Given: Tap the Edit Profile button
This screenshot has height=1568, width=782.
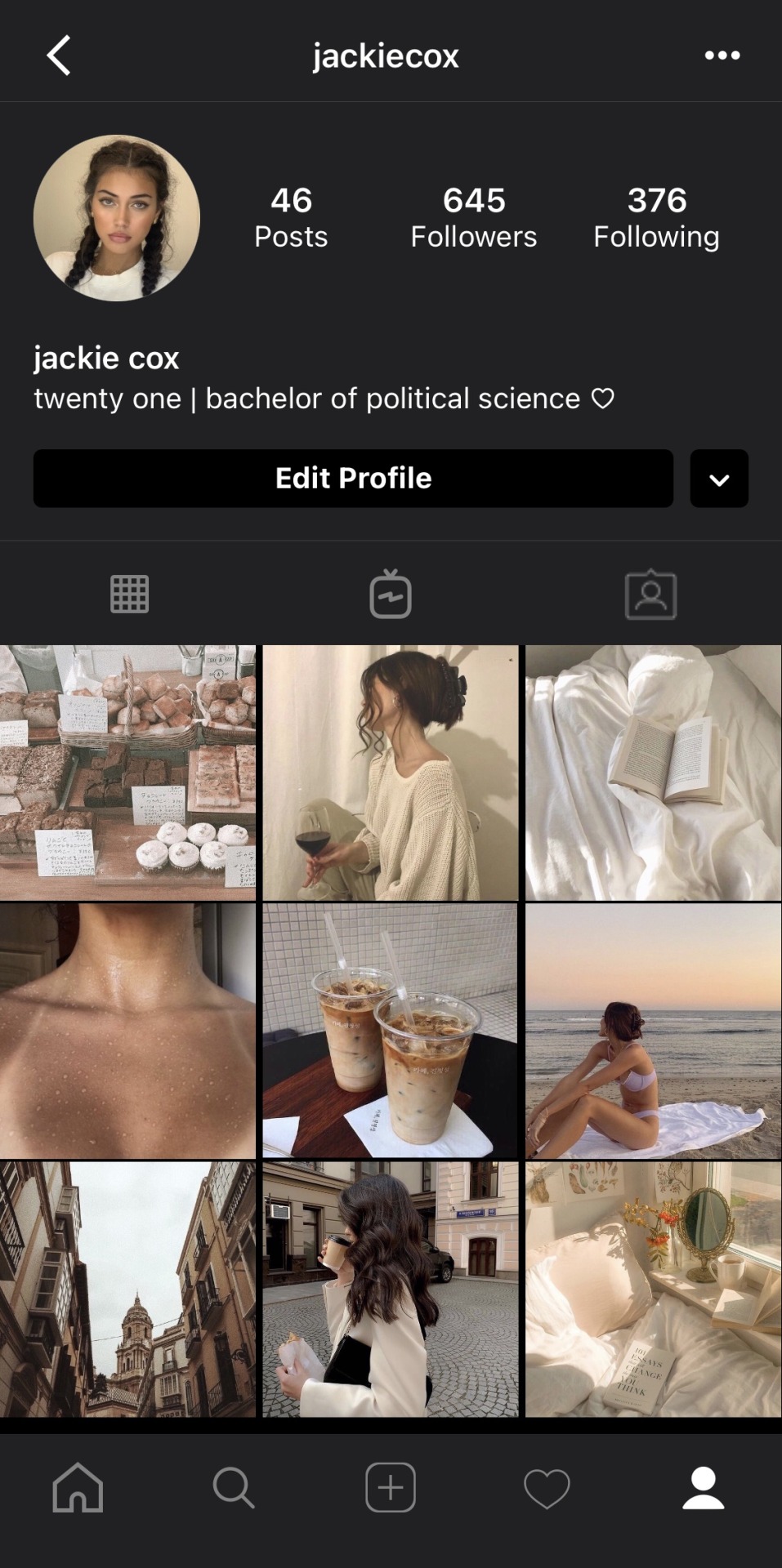Looking at the screenshot, I should pyautogui.click(x=353, y=479).
